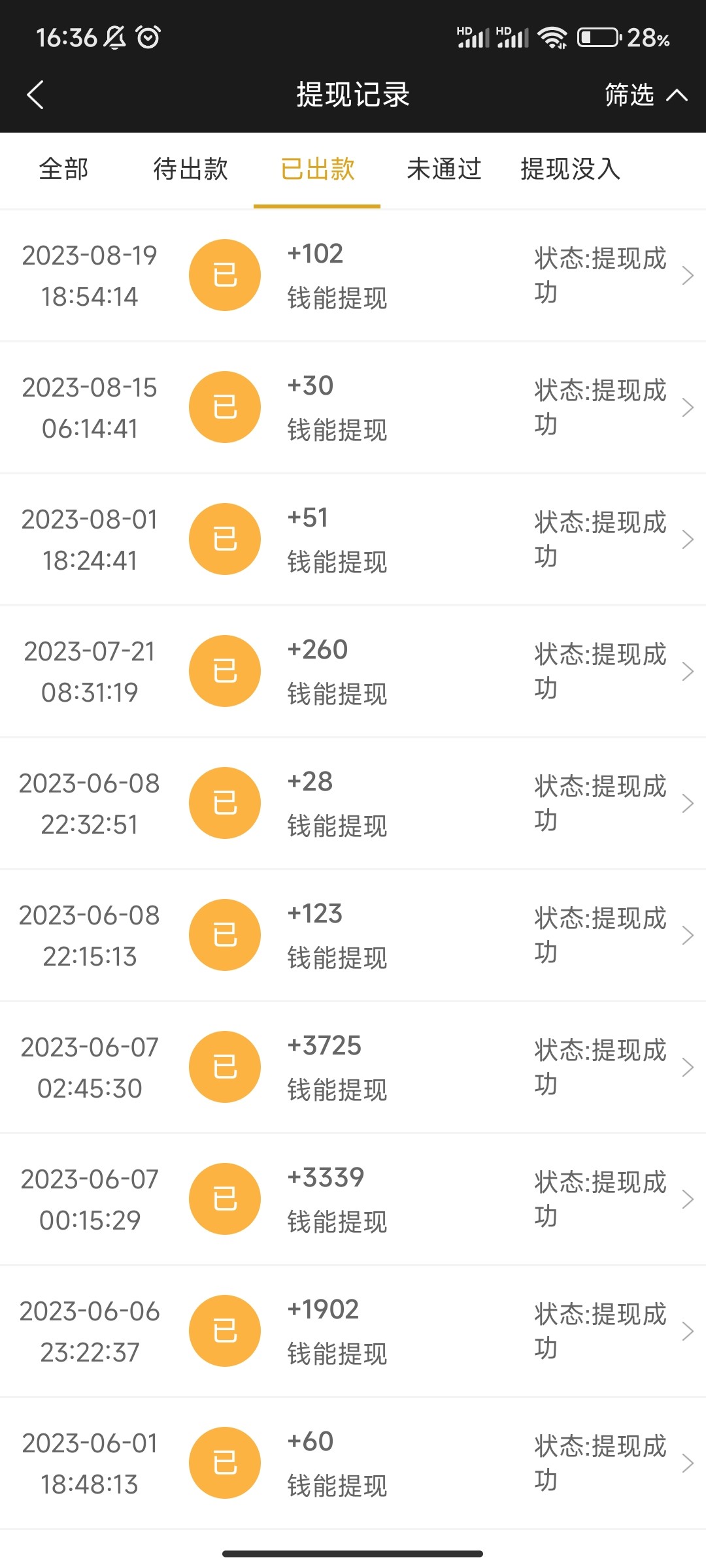This screenshot has height=1568, width=706.
Task: Open the +260 withdrawal record
Action: (x=353, y=672)
